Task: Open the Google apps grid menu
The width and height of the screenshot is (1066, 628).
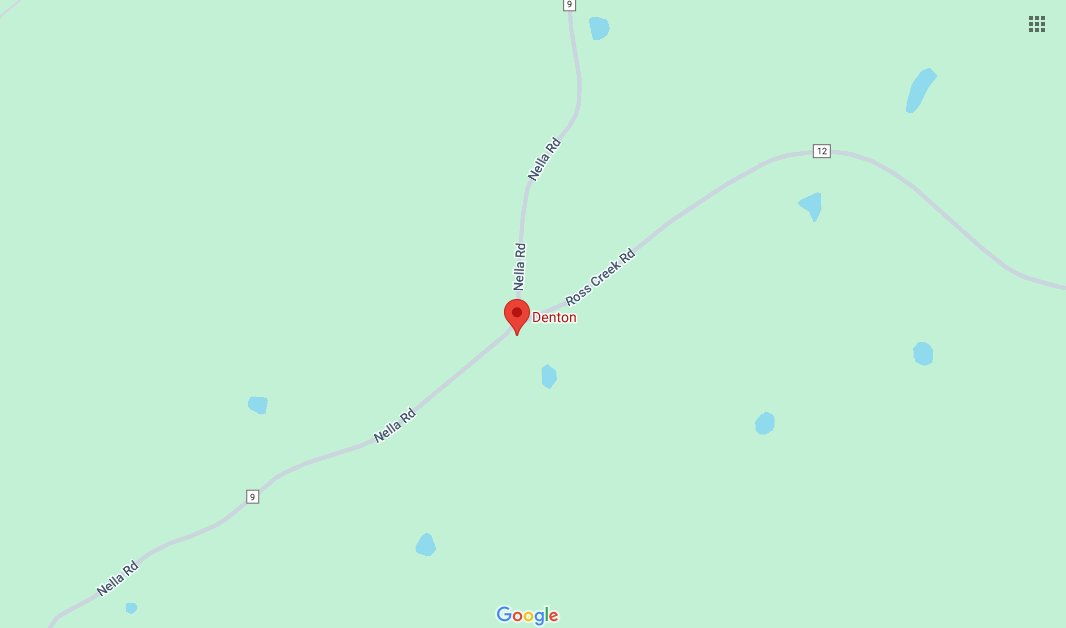Action: coord(1037,24)
